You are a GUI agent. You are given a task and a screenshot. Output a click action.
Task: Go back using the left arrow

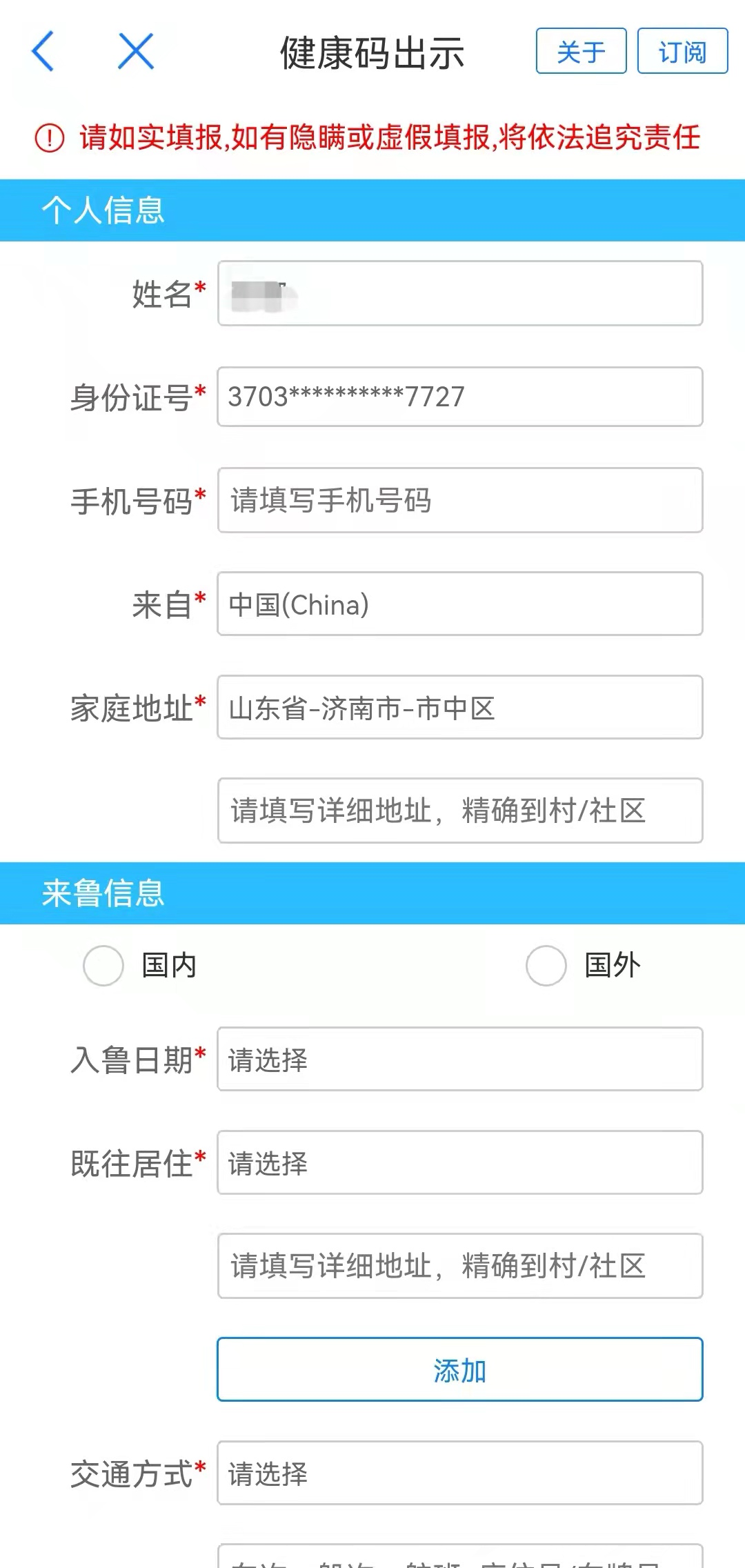pos(43,51)
